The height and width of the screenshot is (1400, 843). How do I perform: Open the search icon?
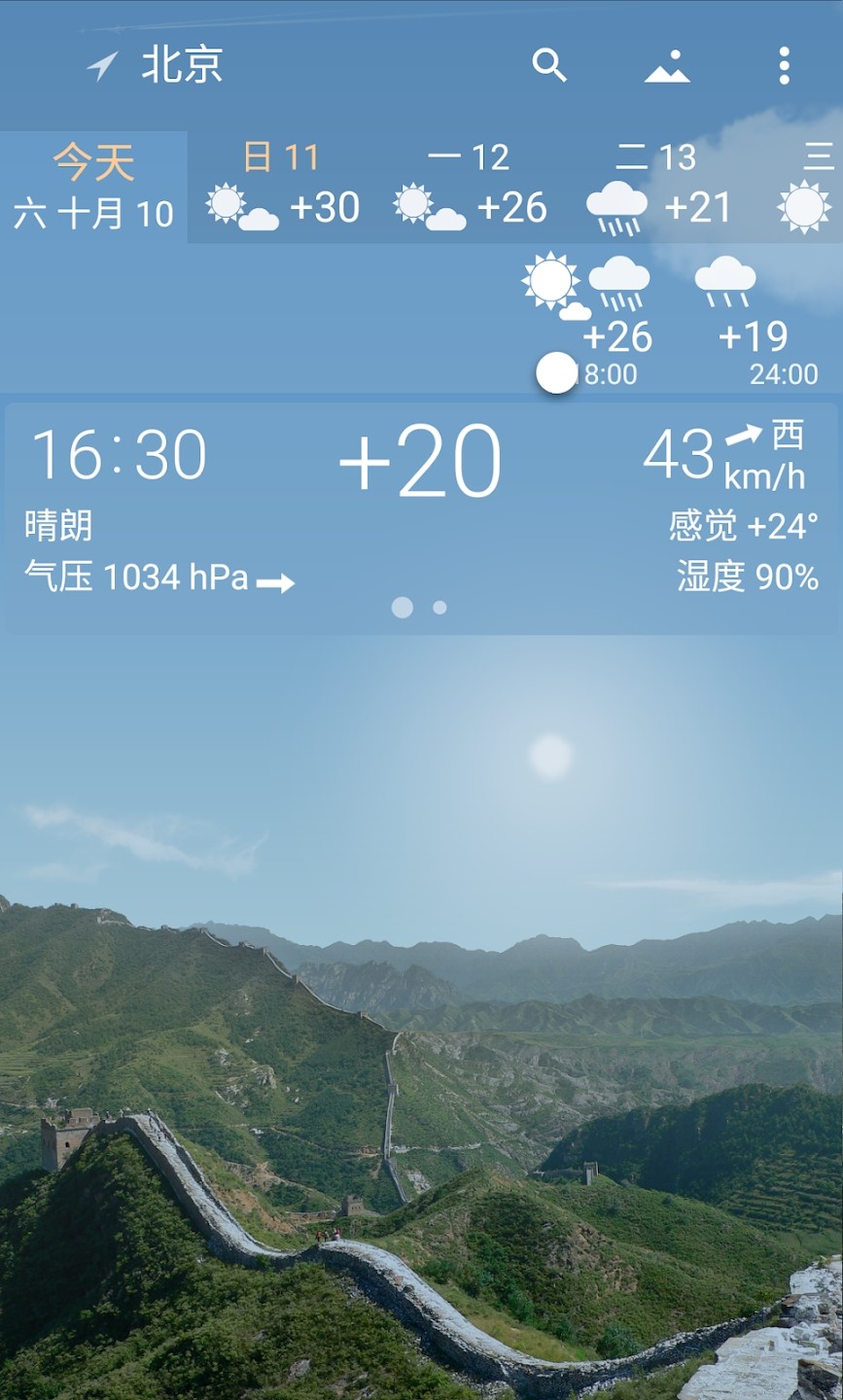[x=551, y=65]
